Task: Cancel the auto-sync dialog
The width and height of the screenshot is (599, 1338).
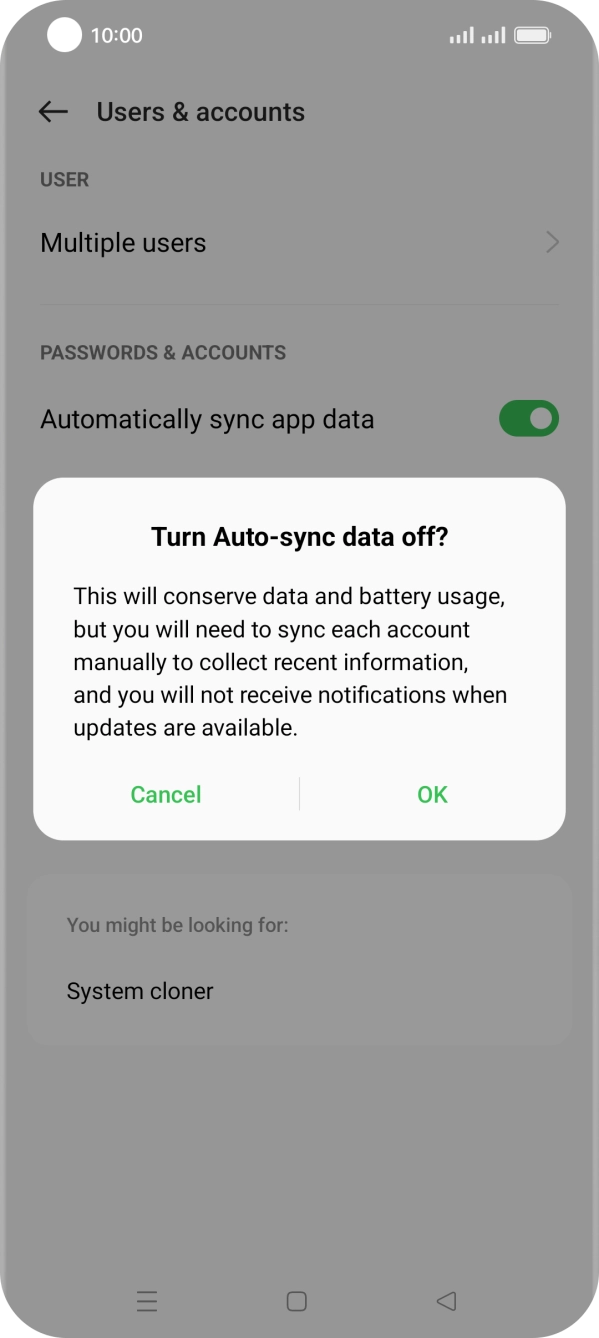Action: 166,794
